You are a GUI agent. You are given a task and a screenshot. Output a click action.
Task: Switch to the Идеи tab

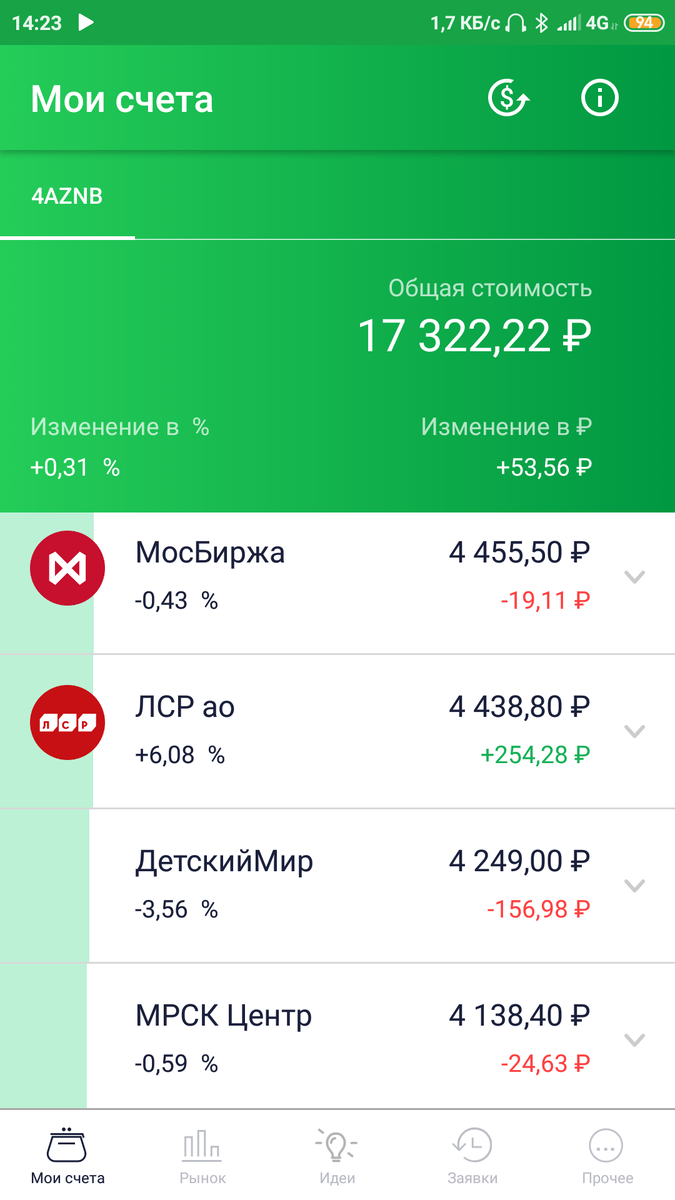pyautogui.click(x=337, y=1155)
